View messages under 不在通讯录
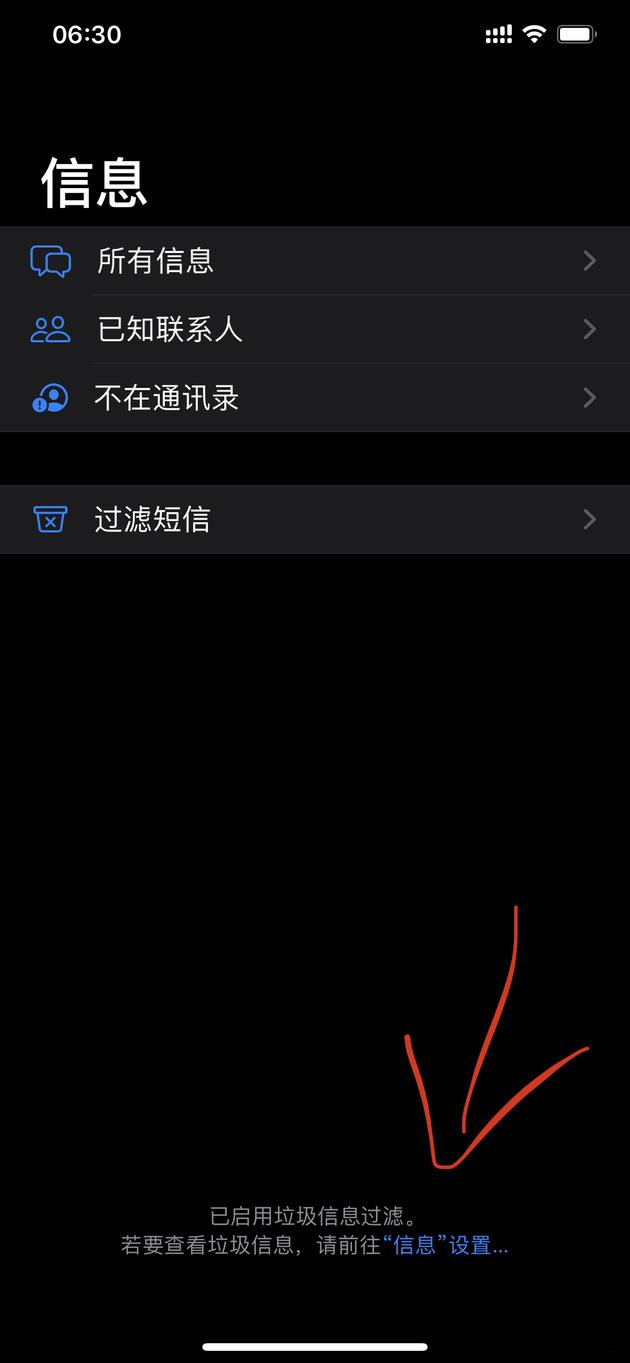 tap(314, 398)
